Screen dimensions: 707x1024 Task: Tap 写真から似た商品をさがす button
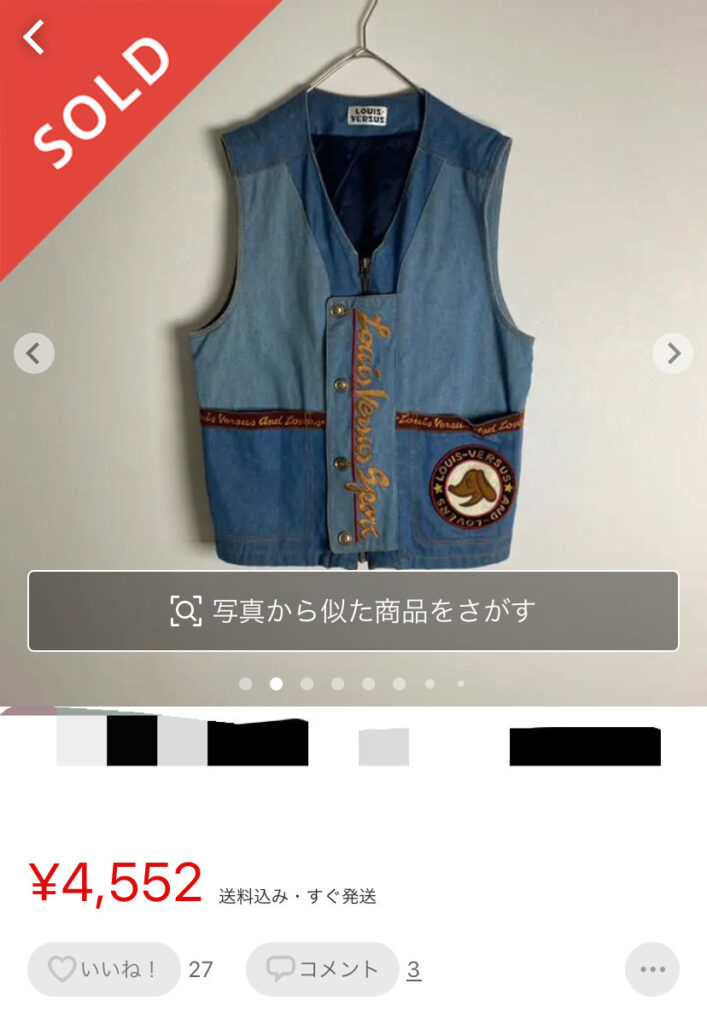point(353,611)
